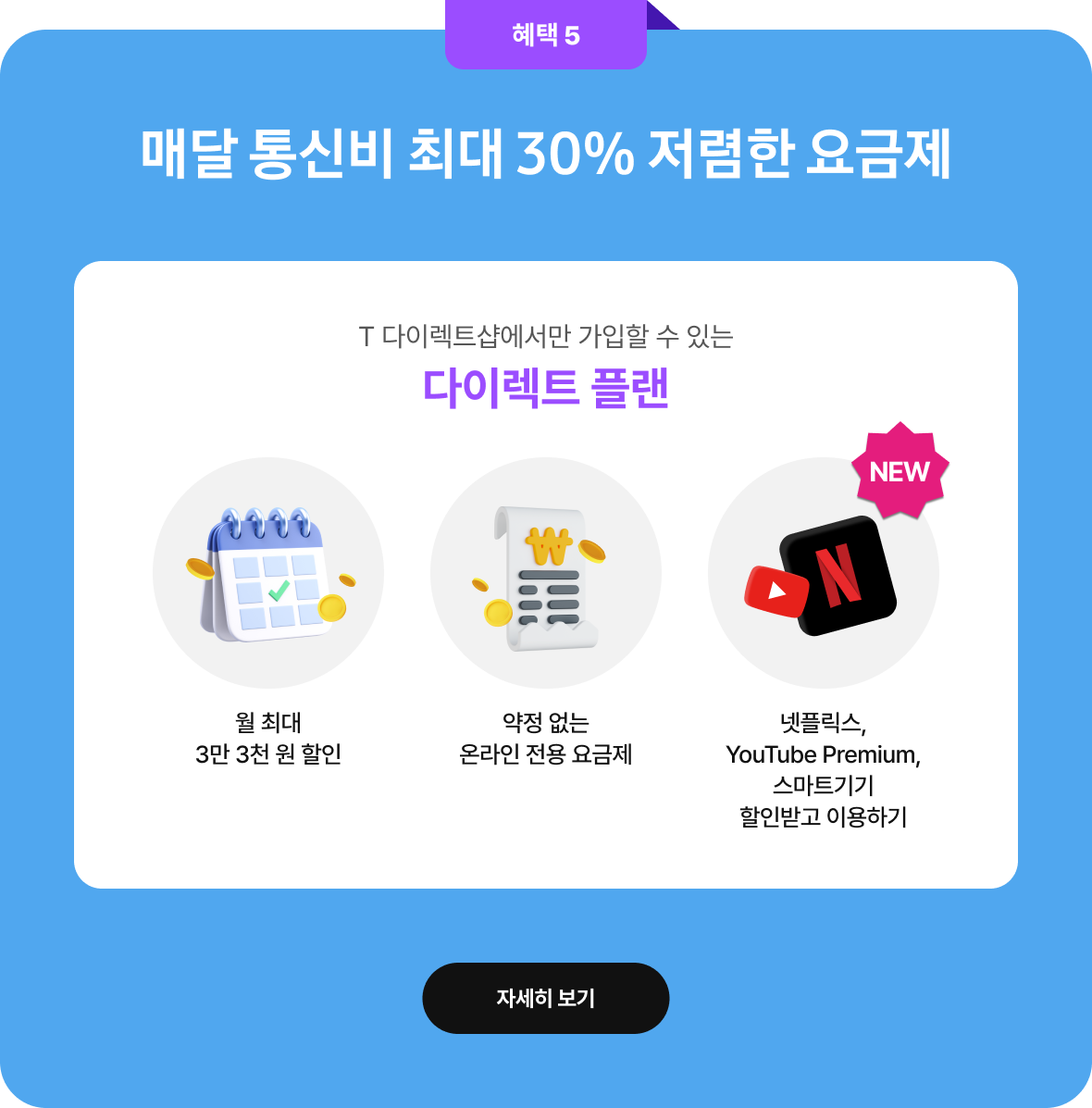Open the 자세히 보기 details button
Image resolution: width=1092 pixels, height=1108 pixels.
coord(545,998)
